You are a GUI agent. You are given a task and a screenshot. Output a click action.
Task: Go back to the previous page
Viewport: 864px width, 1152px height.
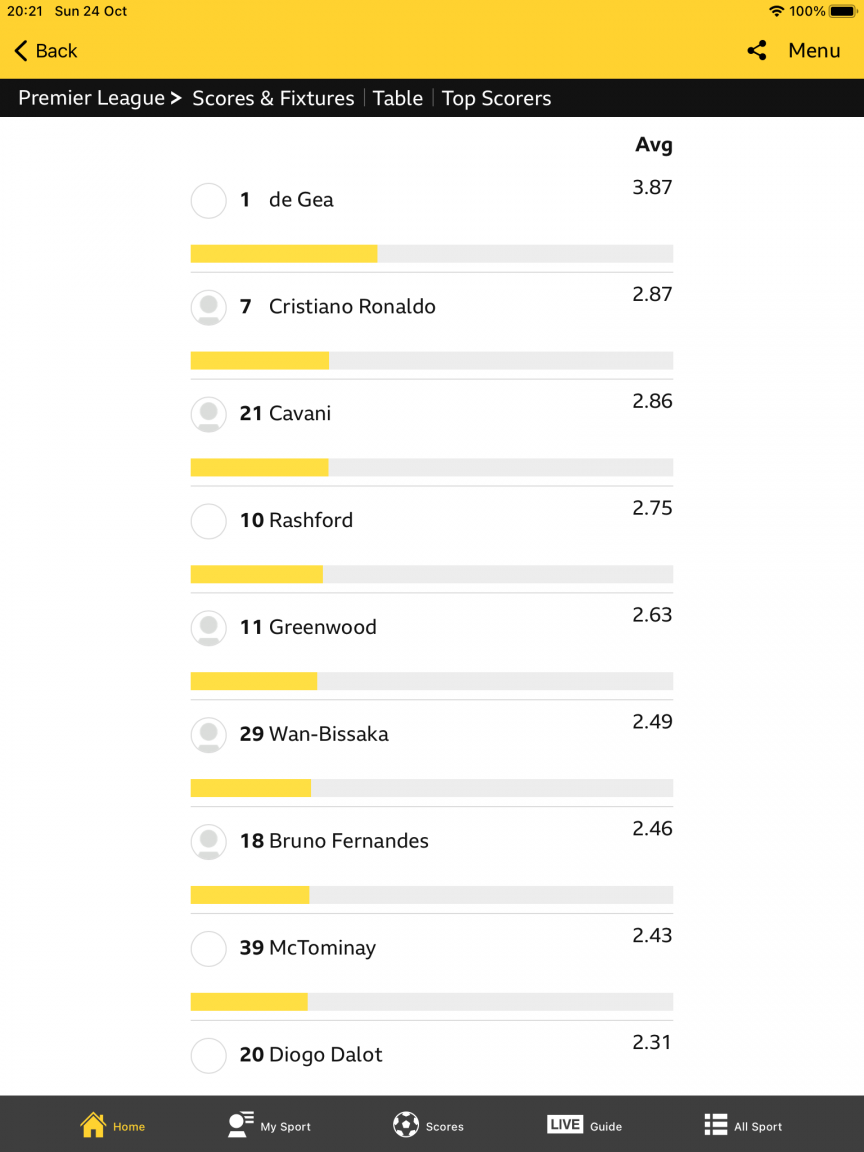45,51
